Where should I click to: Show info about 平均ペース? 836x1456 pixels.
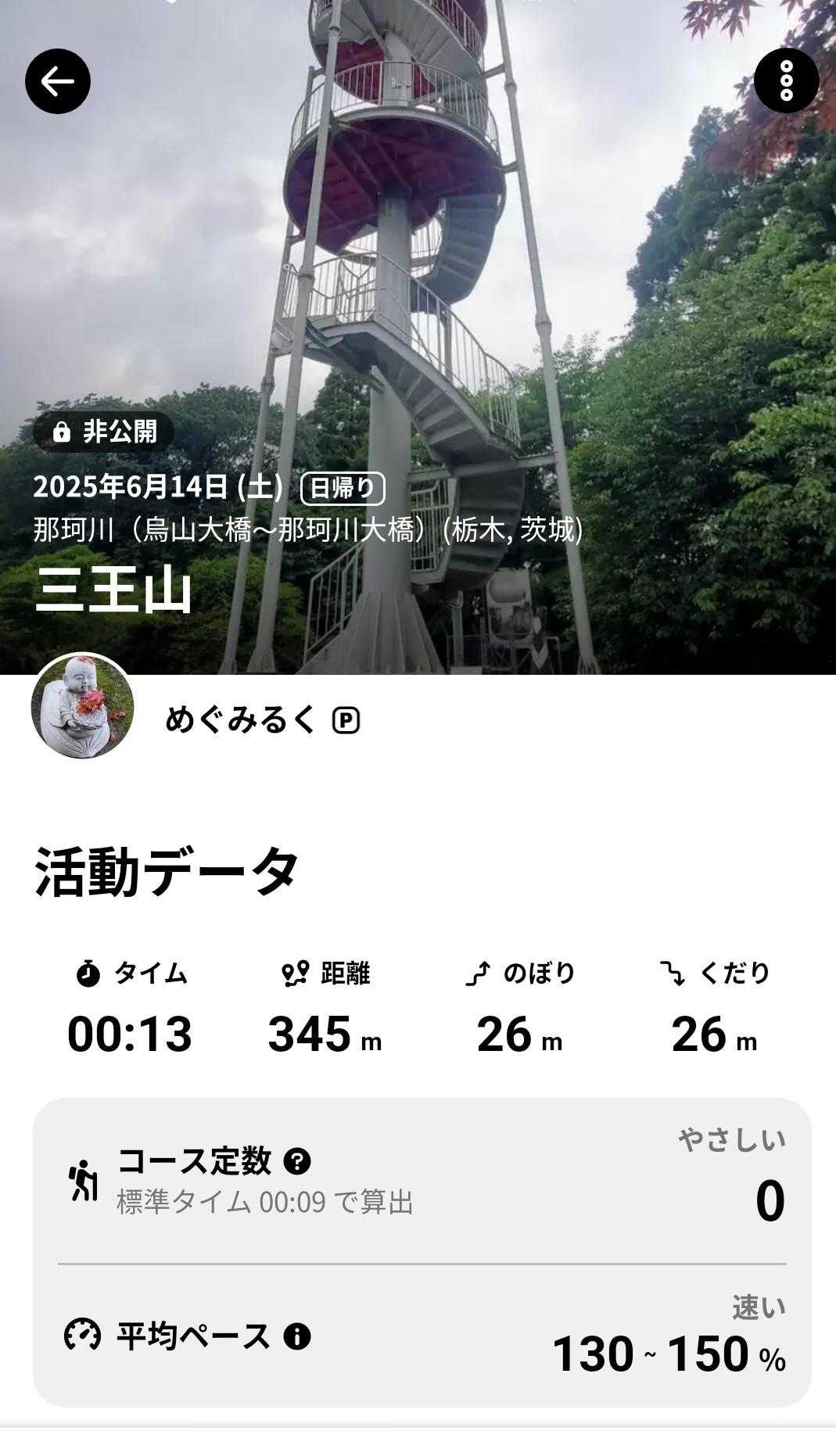pos(297,1336)
